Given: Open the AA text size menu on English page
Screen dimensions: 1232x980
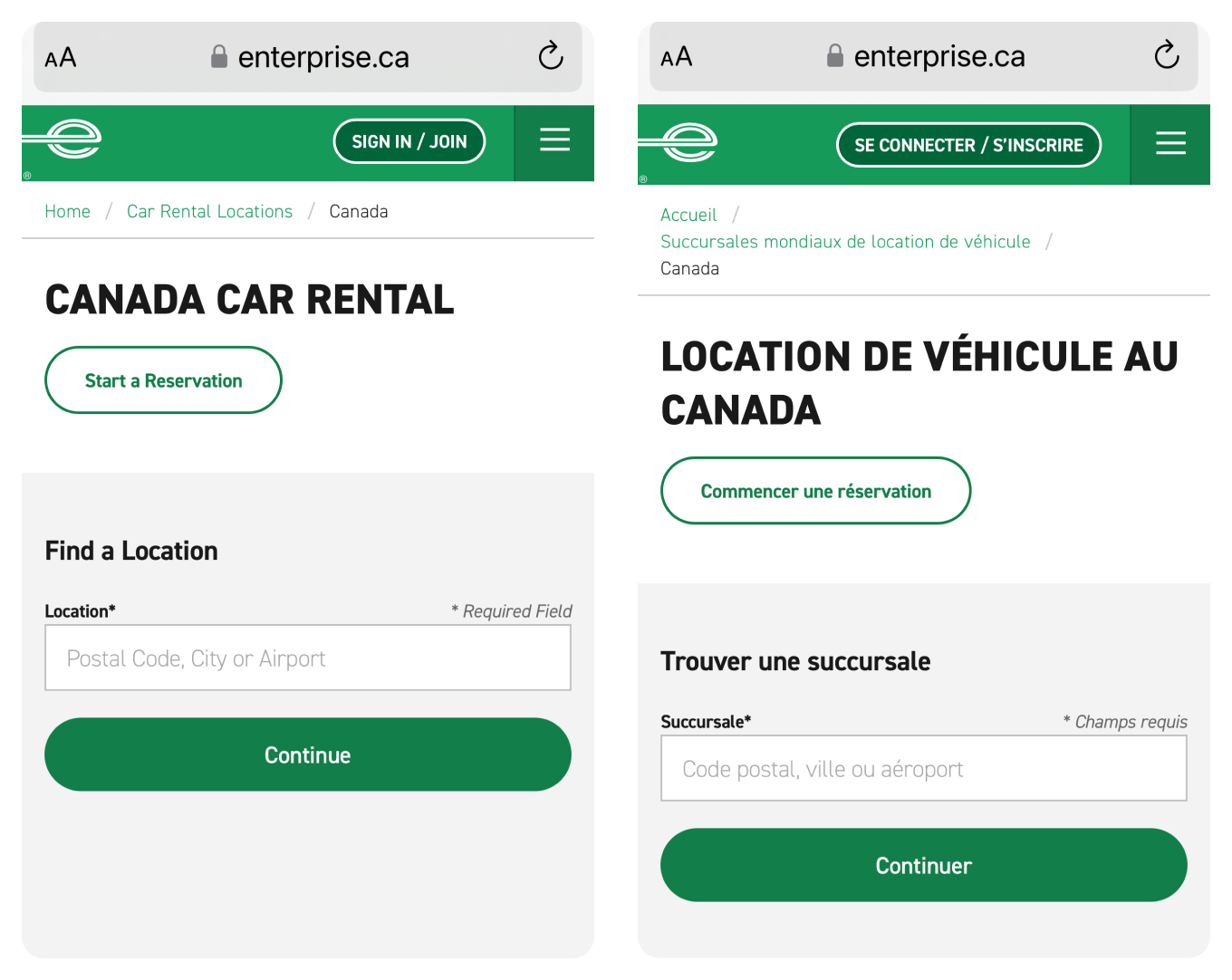Looking at the screenshot, I should pos(61,58).
